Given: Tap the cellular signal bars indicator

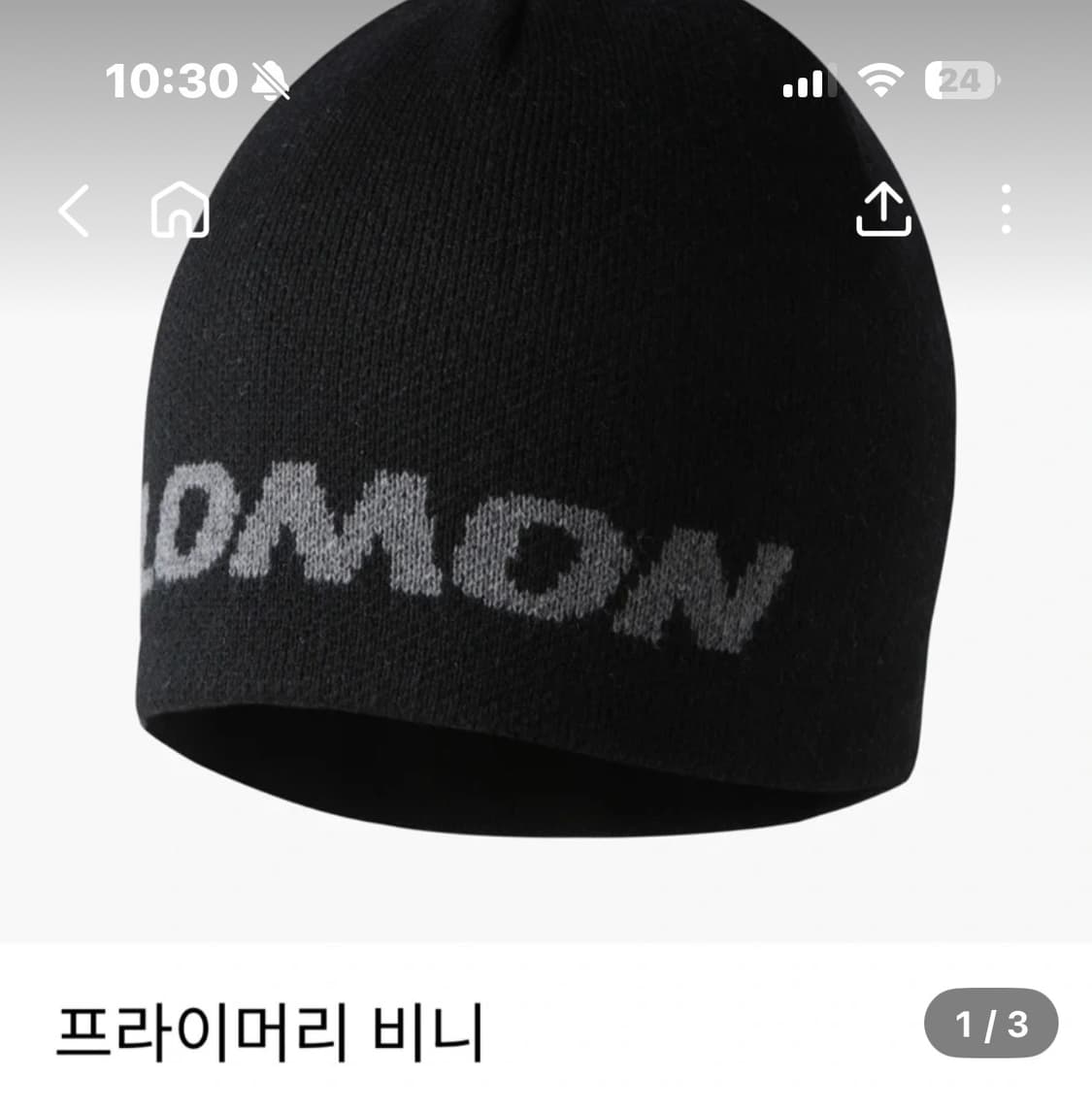Looking at the screenshot, I should (x=806, y=83).
